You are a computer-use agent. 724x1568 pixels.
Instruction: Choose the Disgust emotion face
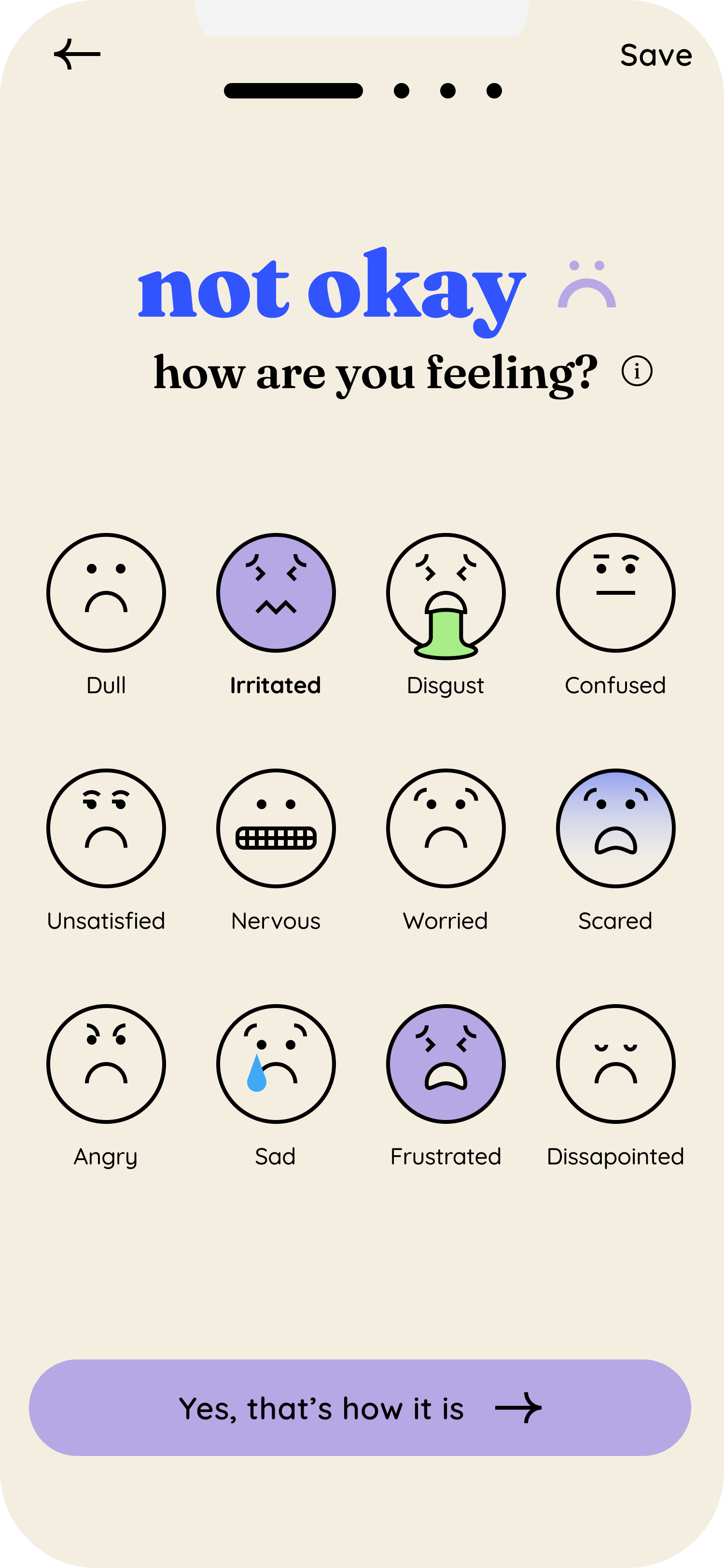(x=446, y=592)
